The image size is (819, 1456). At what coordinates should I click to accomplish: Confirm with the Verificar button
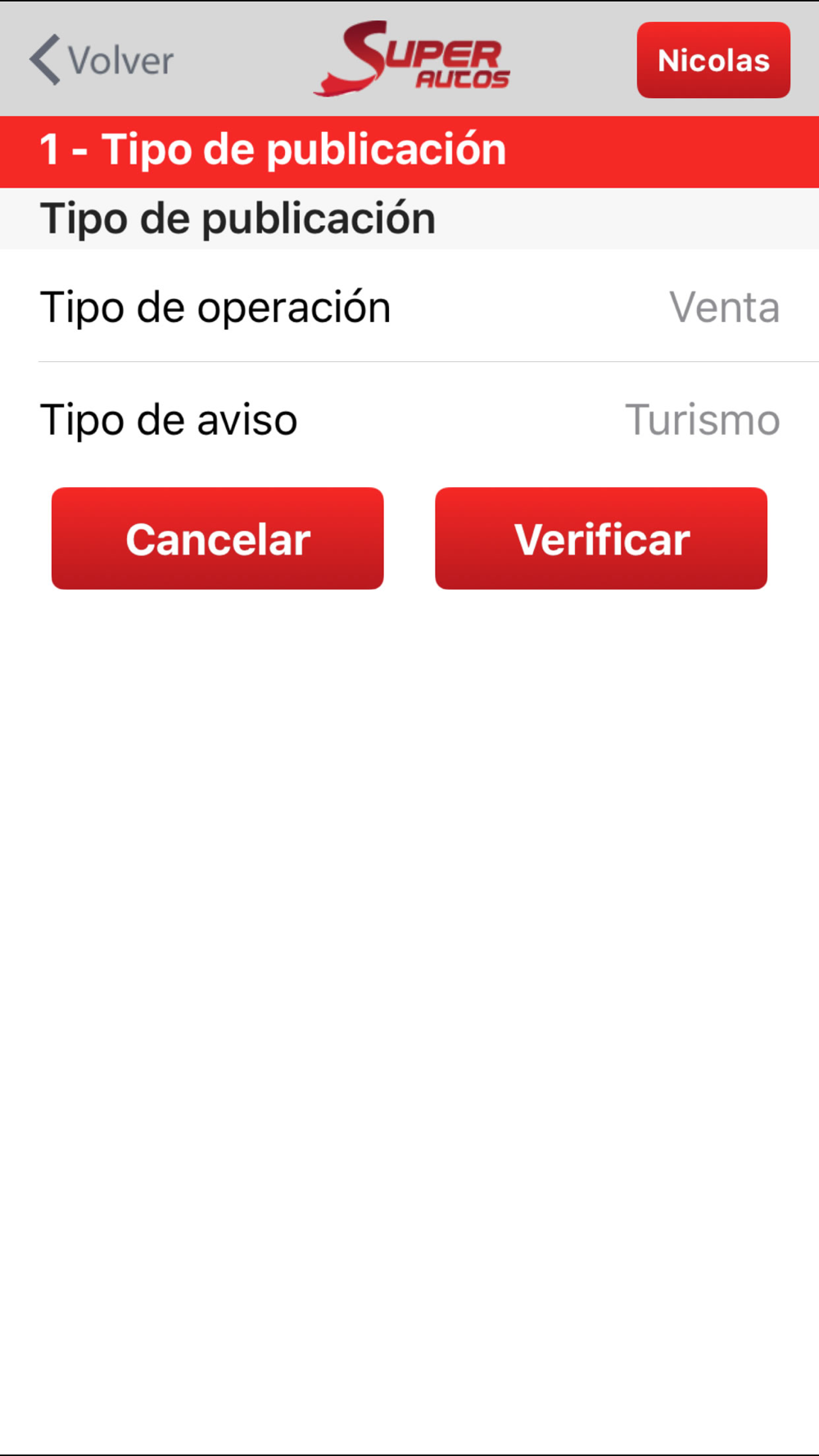(x=601, y=539)
